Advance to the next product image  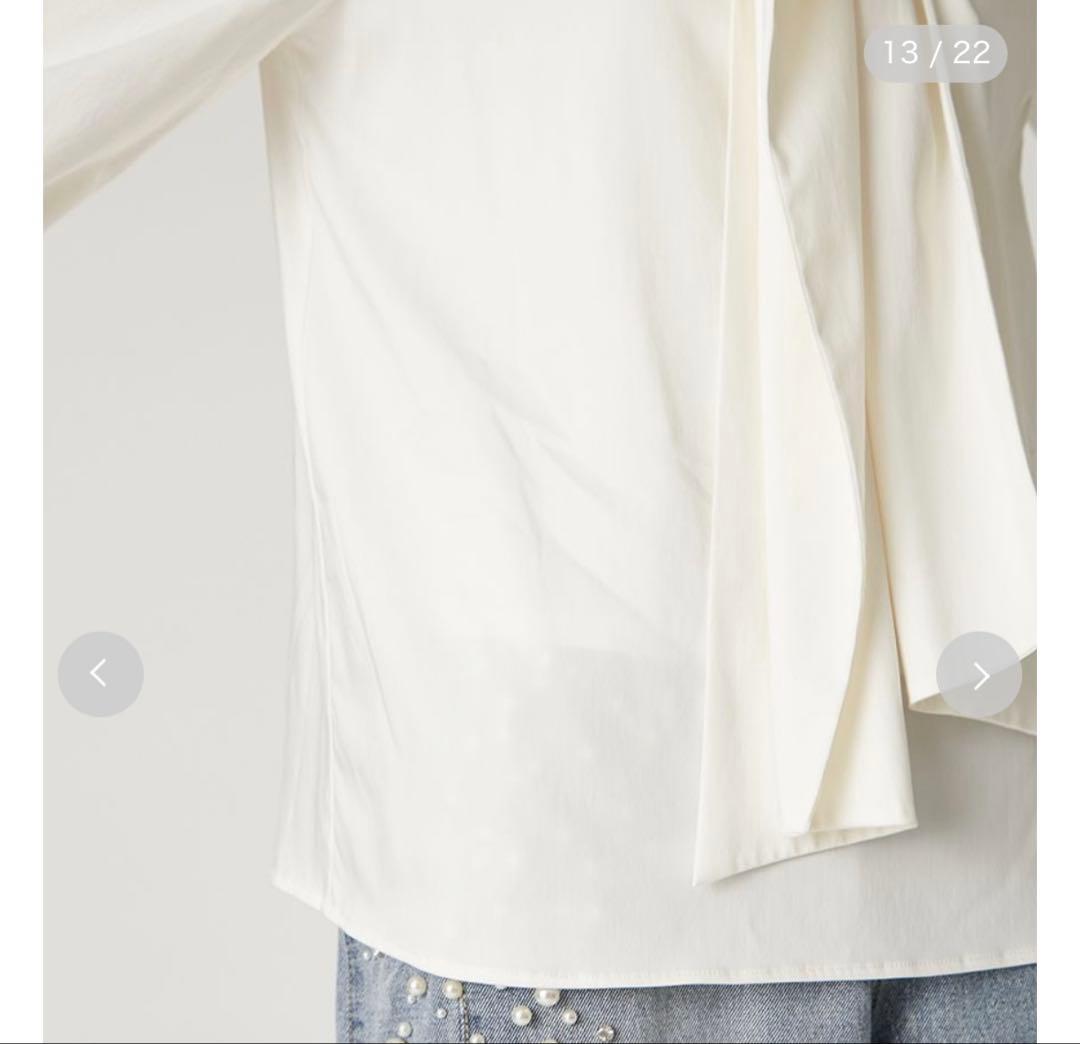[x=979, y=675]
